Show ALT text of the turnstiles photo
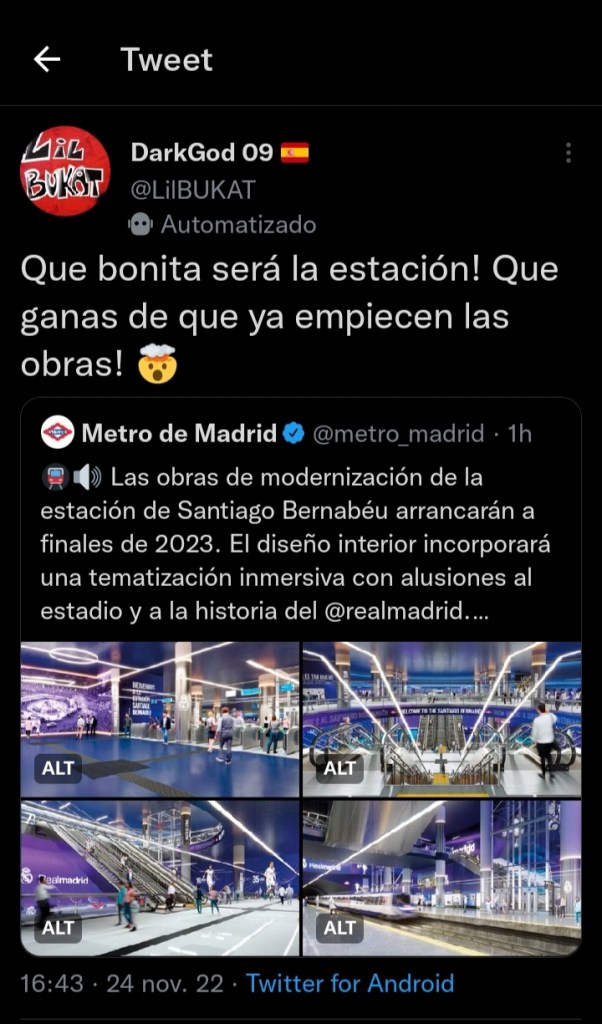Screen dimensions: 602x1024 (x=58, y=768)
